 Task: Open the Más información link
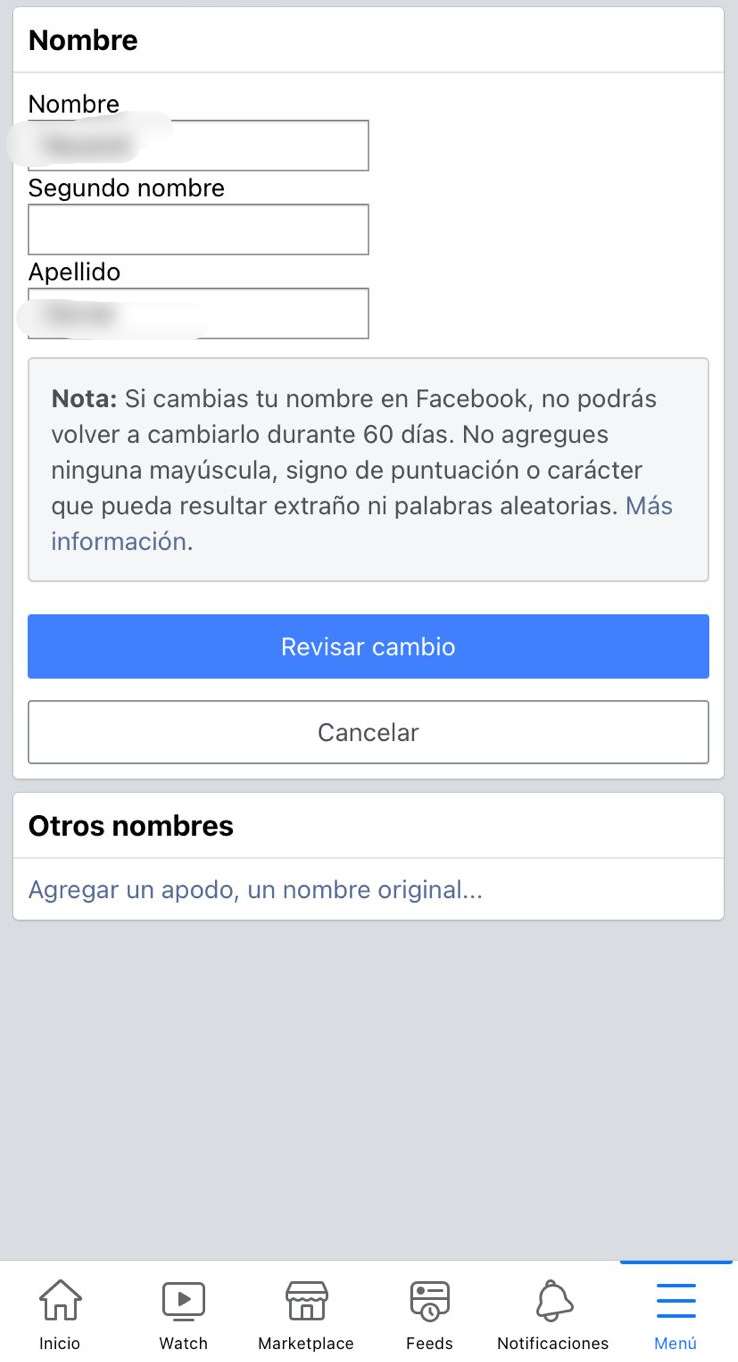(x=361, y=523)
